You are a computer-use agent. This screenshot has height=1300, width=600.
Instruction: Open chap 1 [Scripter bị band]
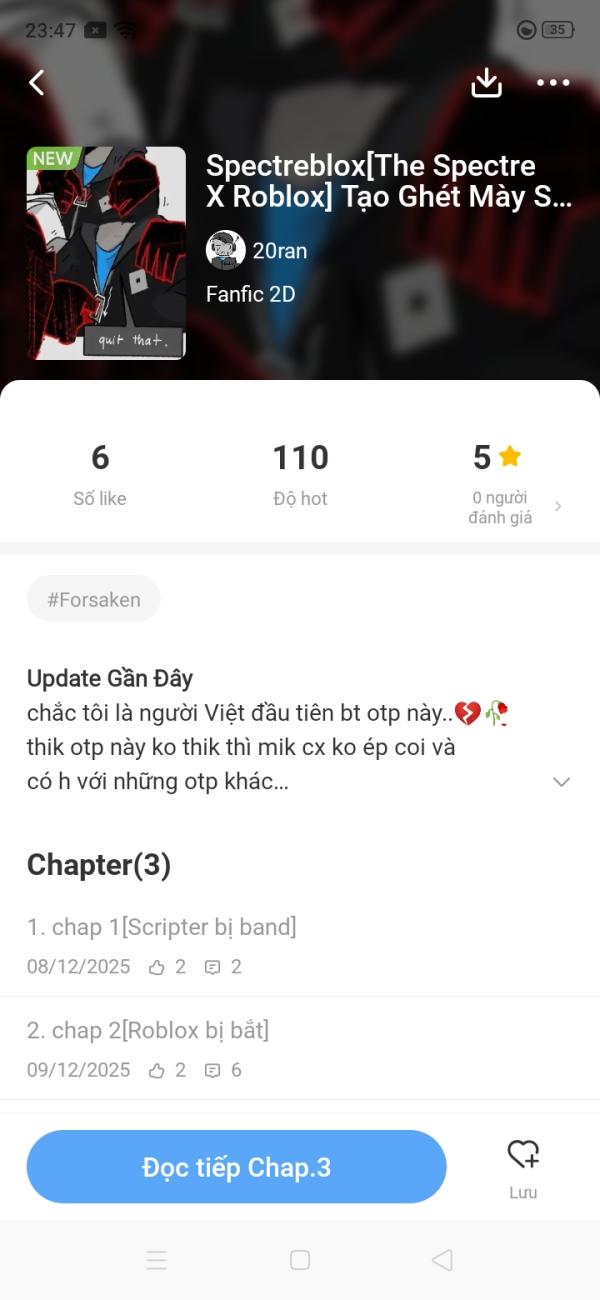point(162,927)
